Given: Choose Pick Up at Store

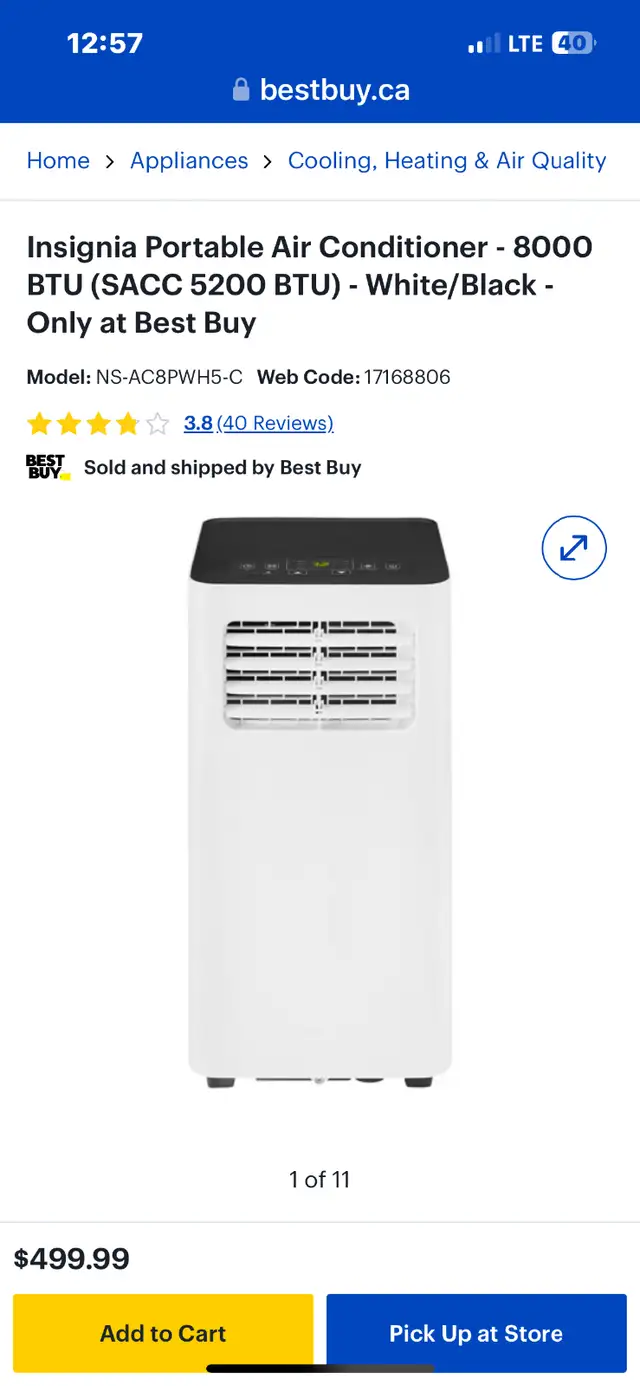Looking at the screenshot, I should point(476,1333).
